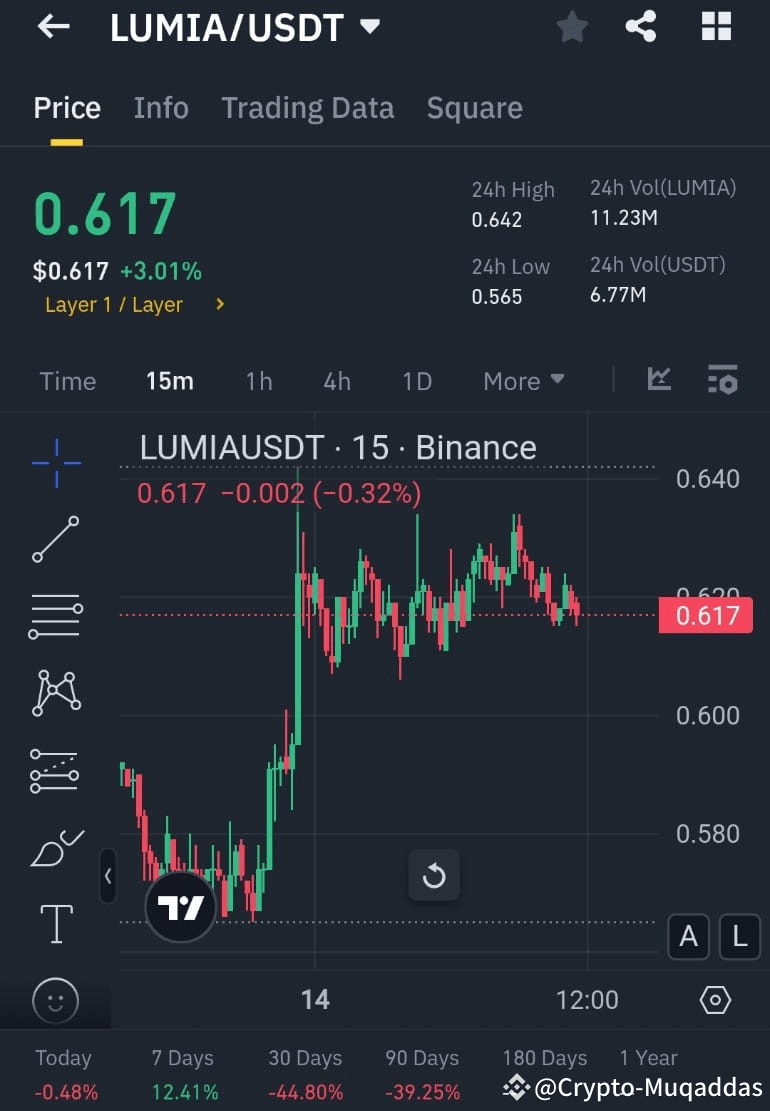Select the text annotation tool
This screenshot has height=1111, width=770.
pos(56,924)
